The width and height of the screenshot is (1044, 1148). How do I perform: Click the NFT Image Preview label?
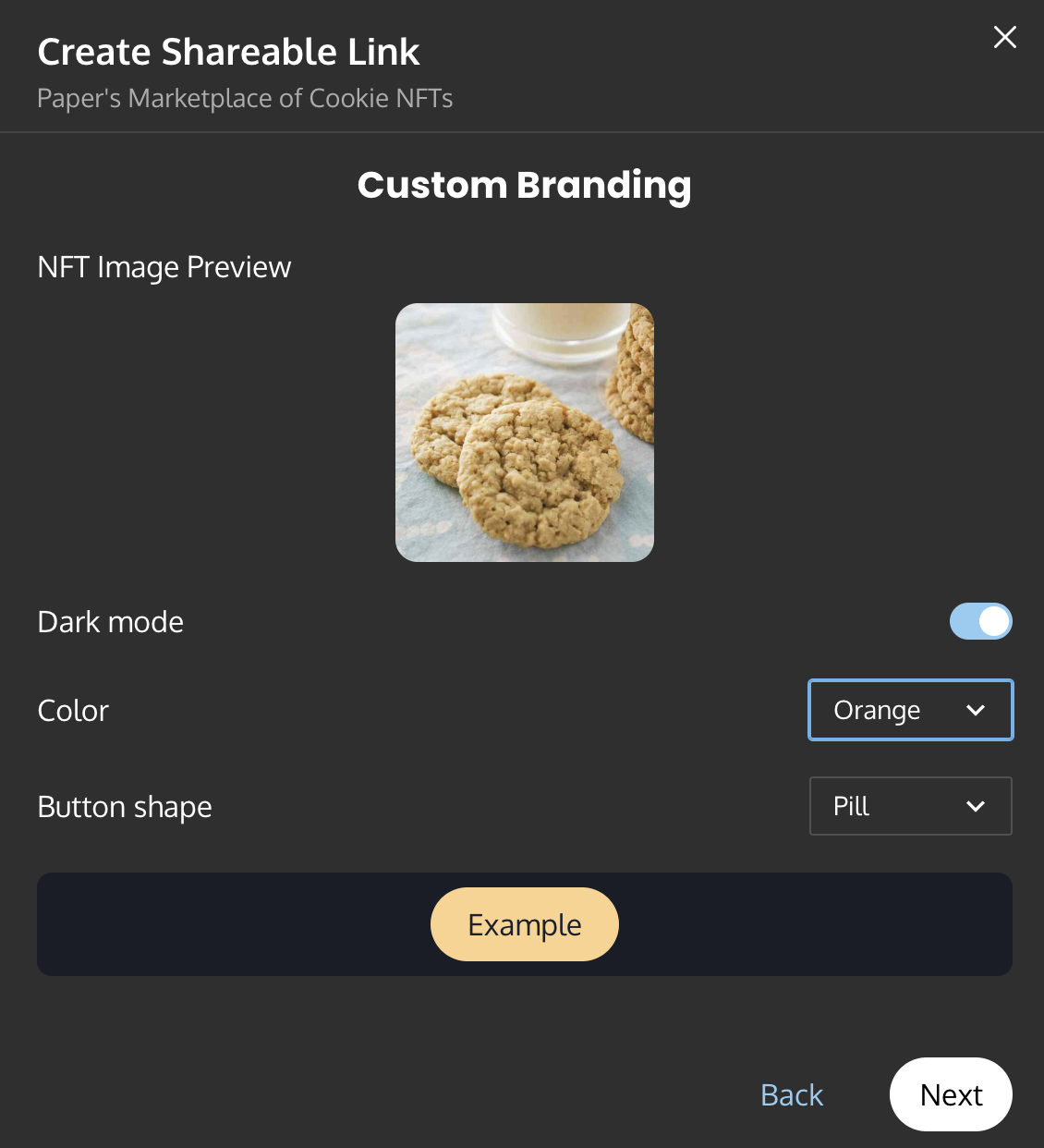[164, 267]
